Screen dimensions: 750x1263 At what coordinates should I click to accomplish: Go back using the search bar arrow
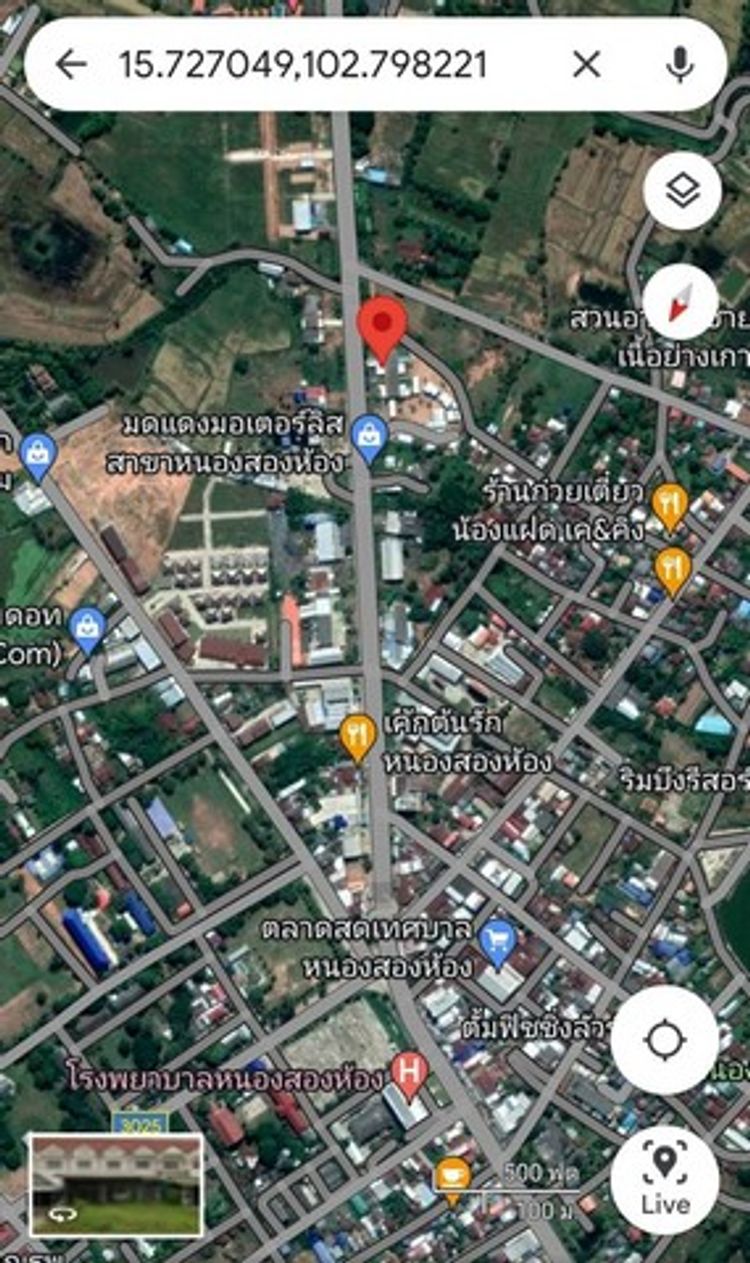tap(71, 65)
